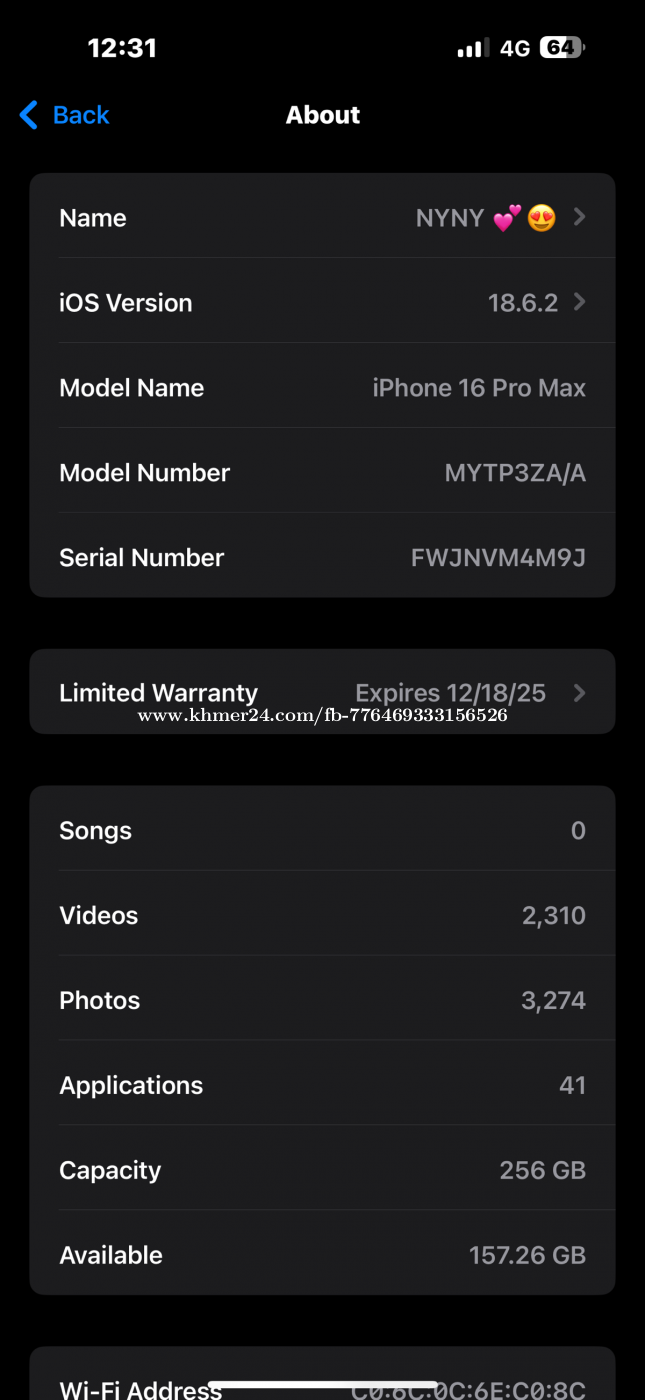Viewport: 645px width, 1400px height.
Task: View Limited Warranty coverage details
Action: click(322, 692)
